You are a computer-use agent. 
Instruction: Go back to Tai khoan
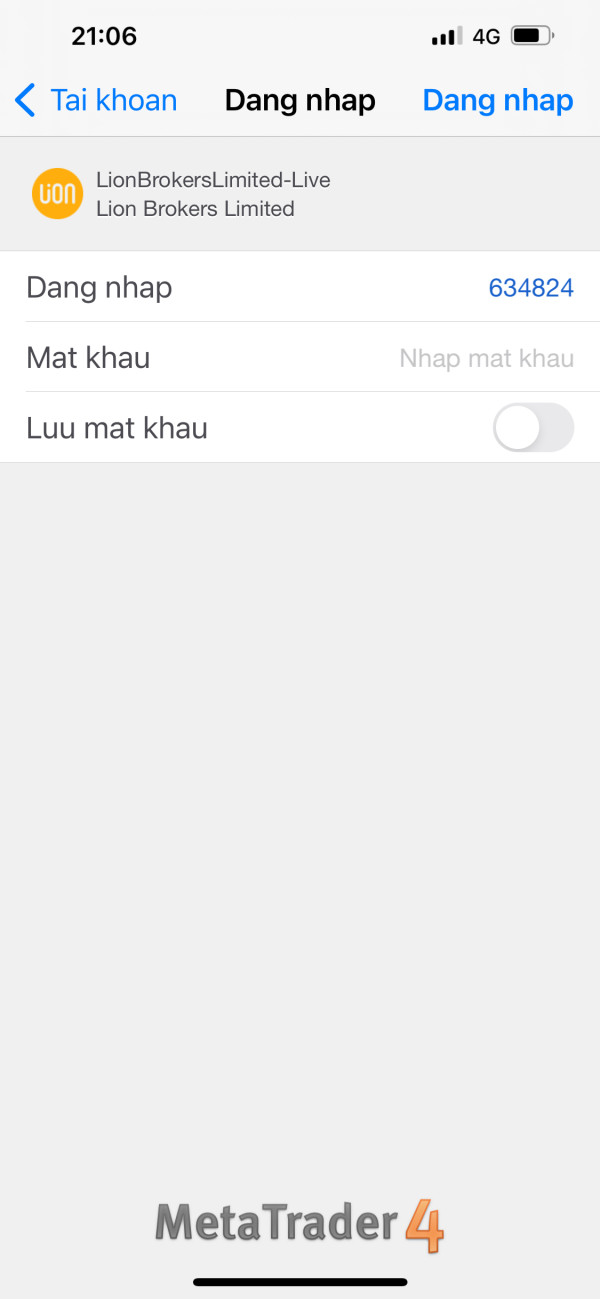pyautogui.click(x=96, y=100)
